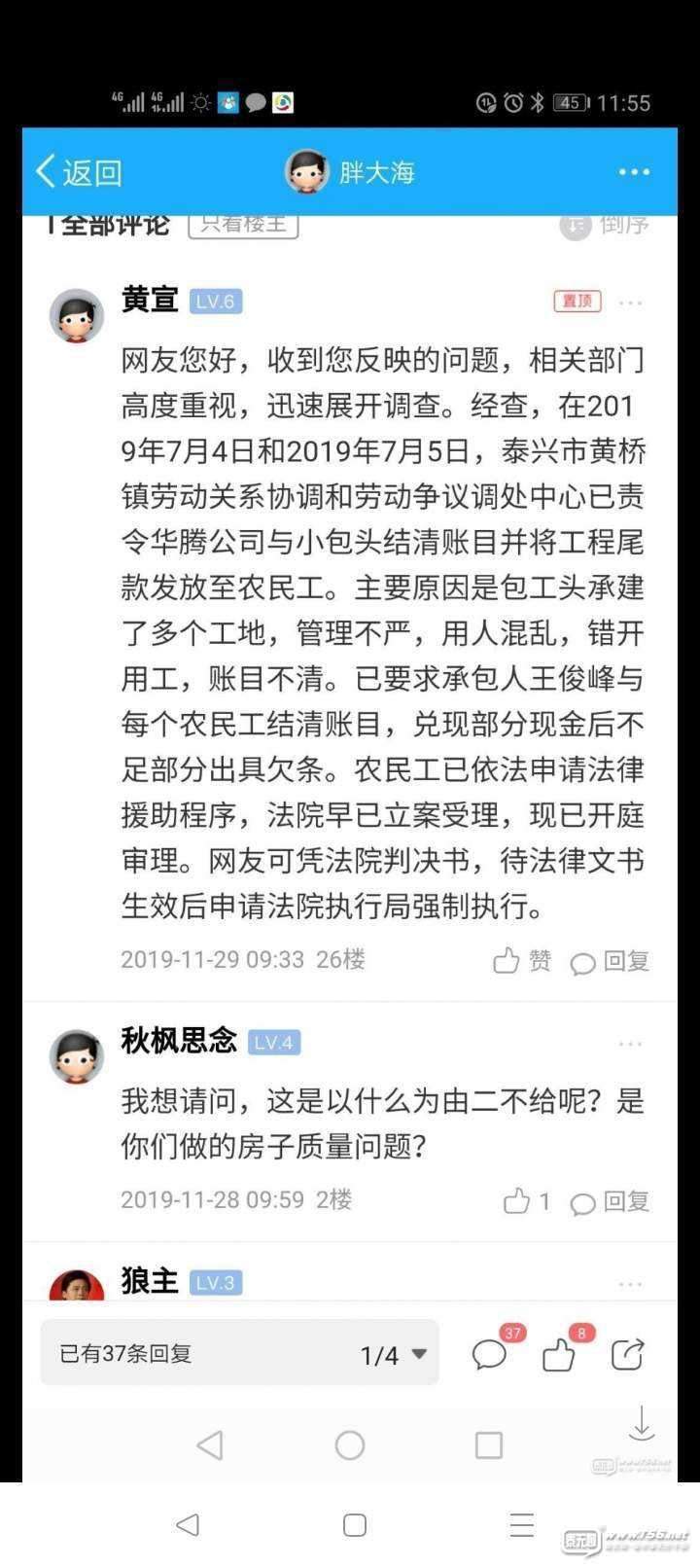Like 秋枫思念's comment

coord(526,1201)
